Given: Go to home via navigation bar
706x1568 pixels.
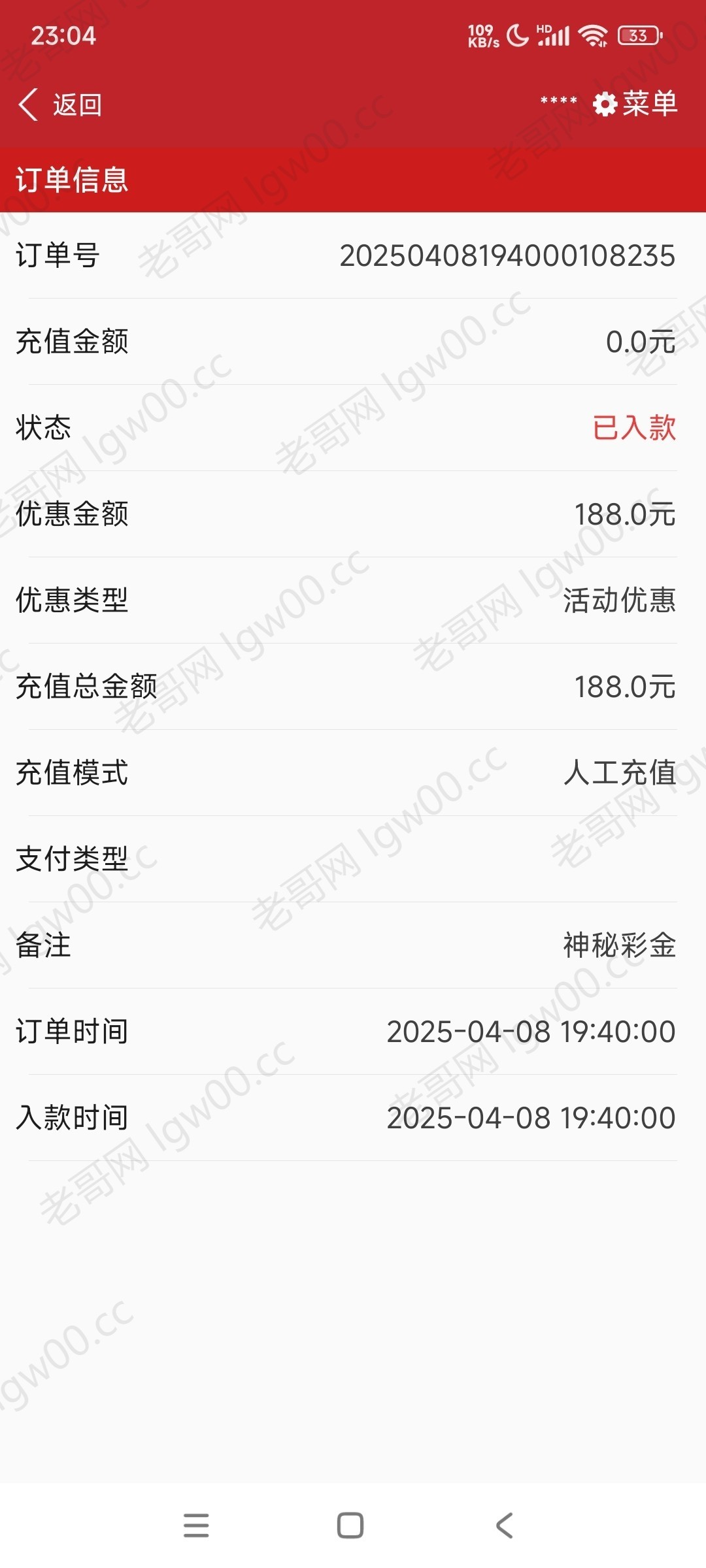Looking at the screenshot, I should click(x=350, y=1526).
